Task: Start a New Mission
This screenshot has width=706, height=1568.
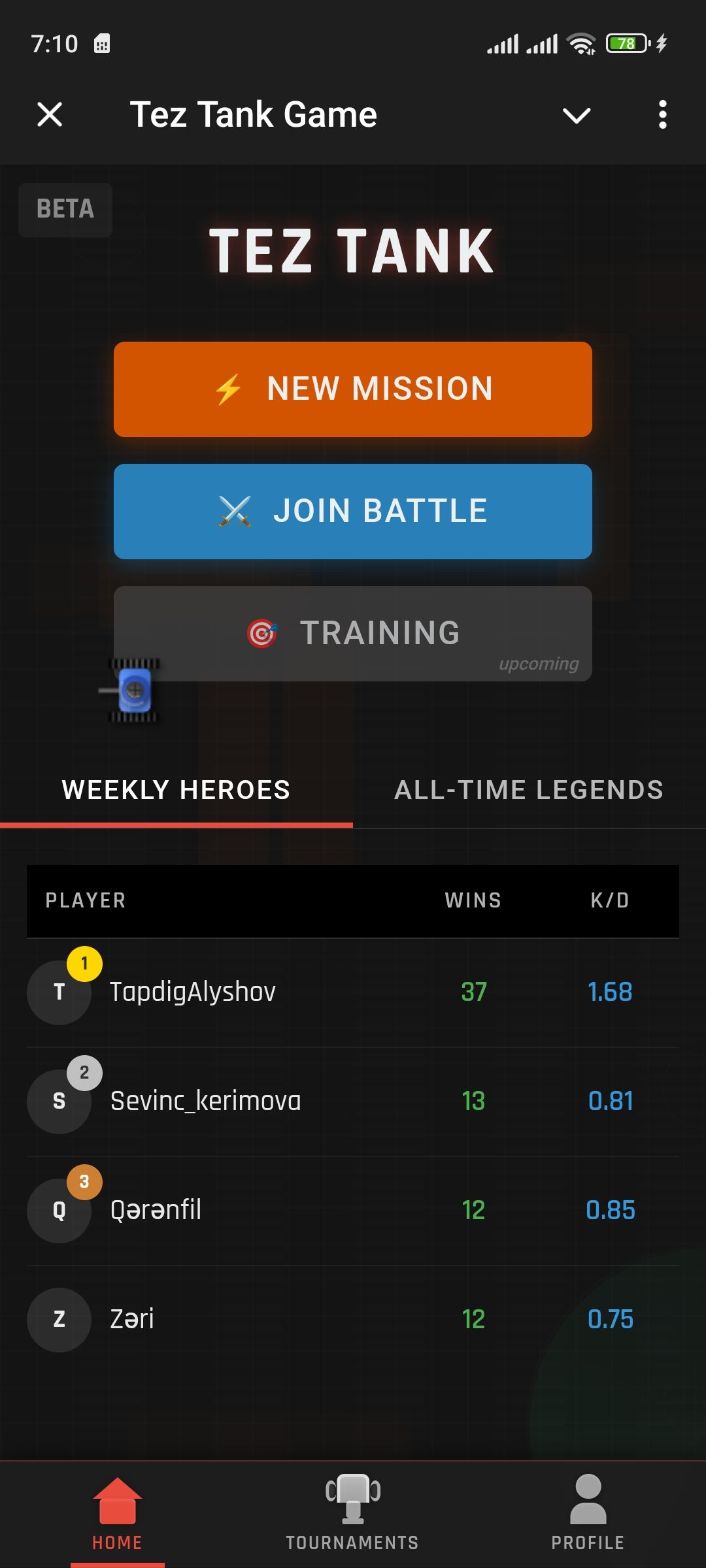Action: click(x=353, y=389)
